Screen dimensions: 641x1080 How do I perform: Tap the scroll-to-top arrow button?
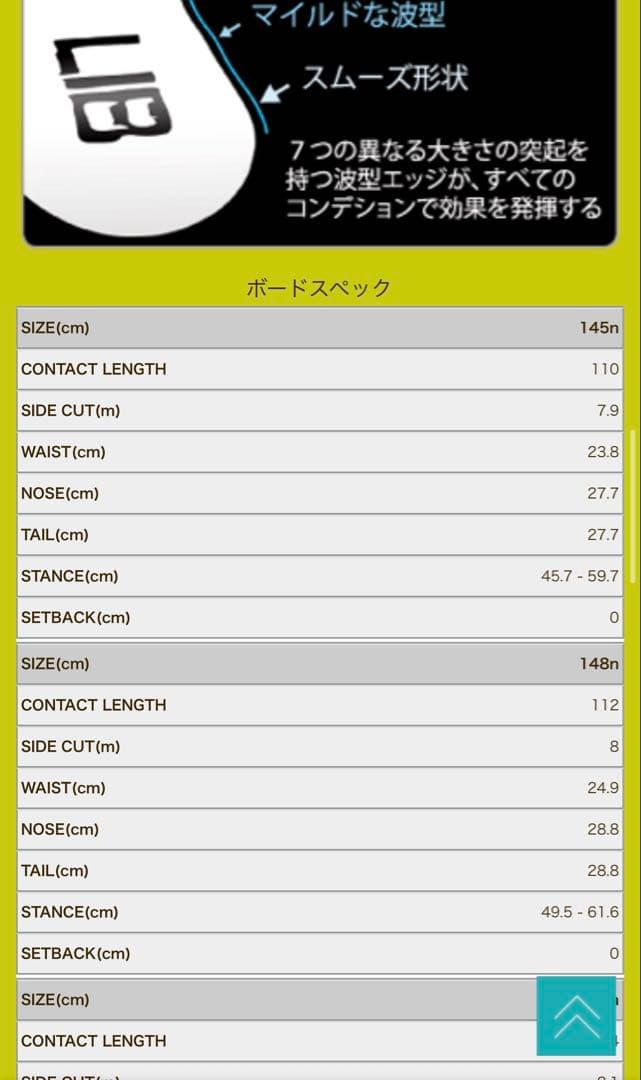tap(576, 1016)
